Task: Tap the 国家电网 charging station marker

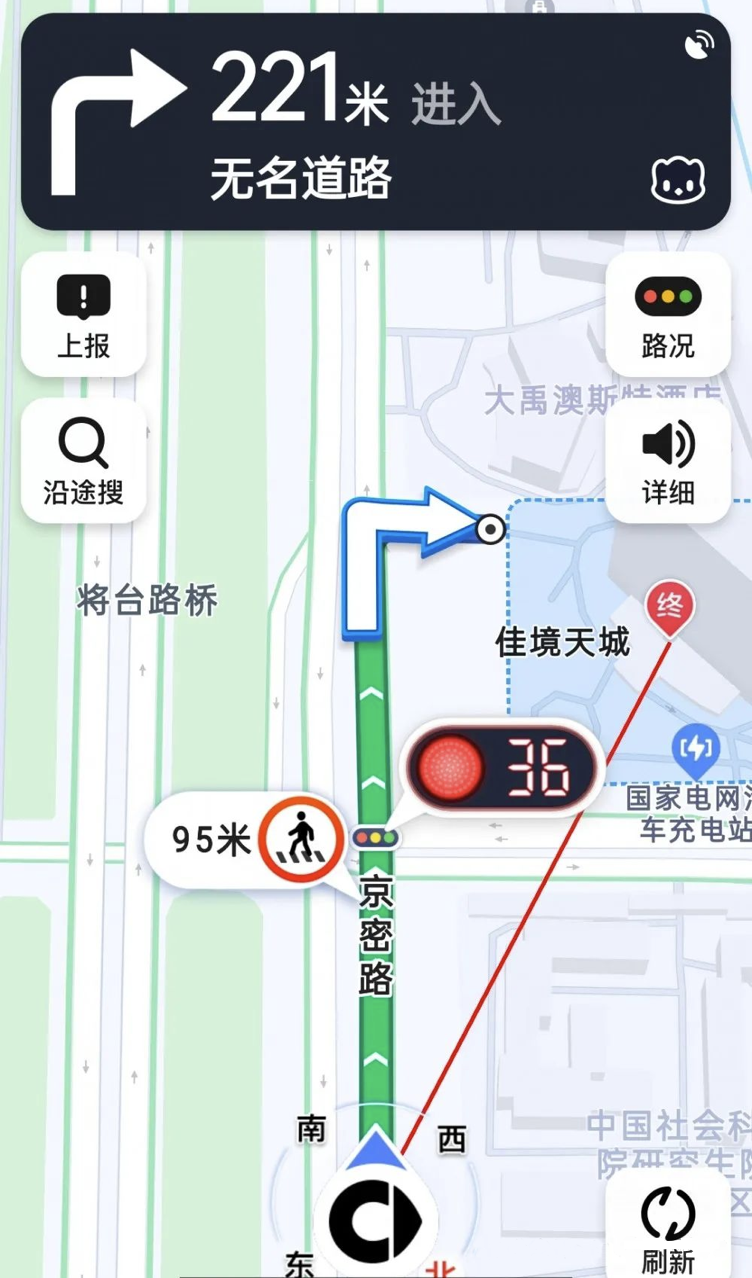Action: (694, 750)
